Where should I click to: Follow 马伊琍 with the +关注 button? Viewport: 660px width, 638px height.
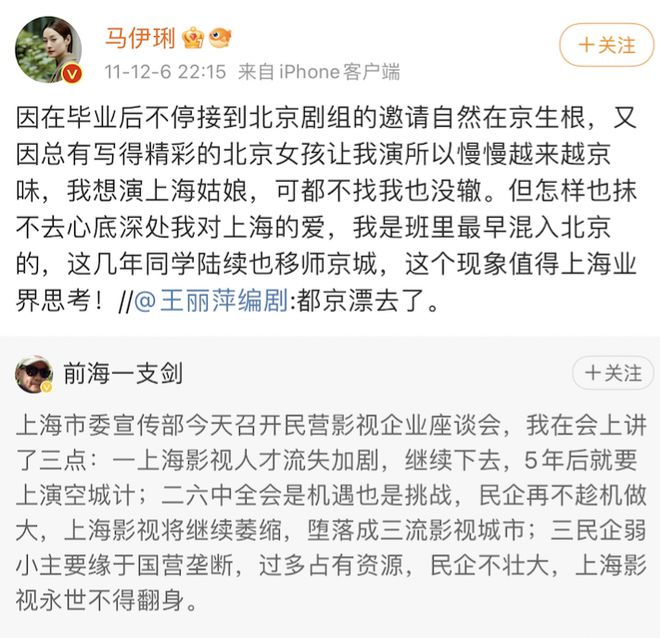605,45
